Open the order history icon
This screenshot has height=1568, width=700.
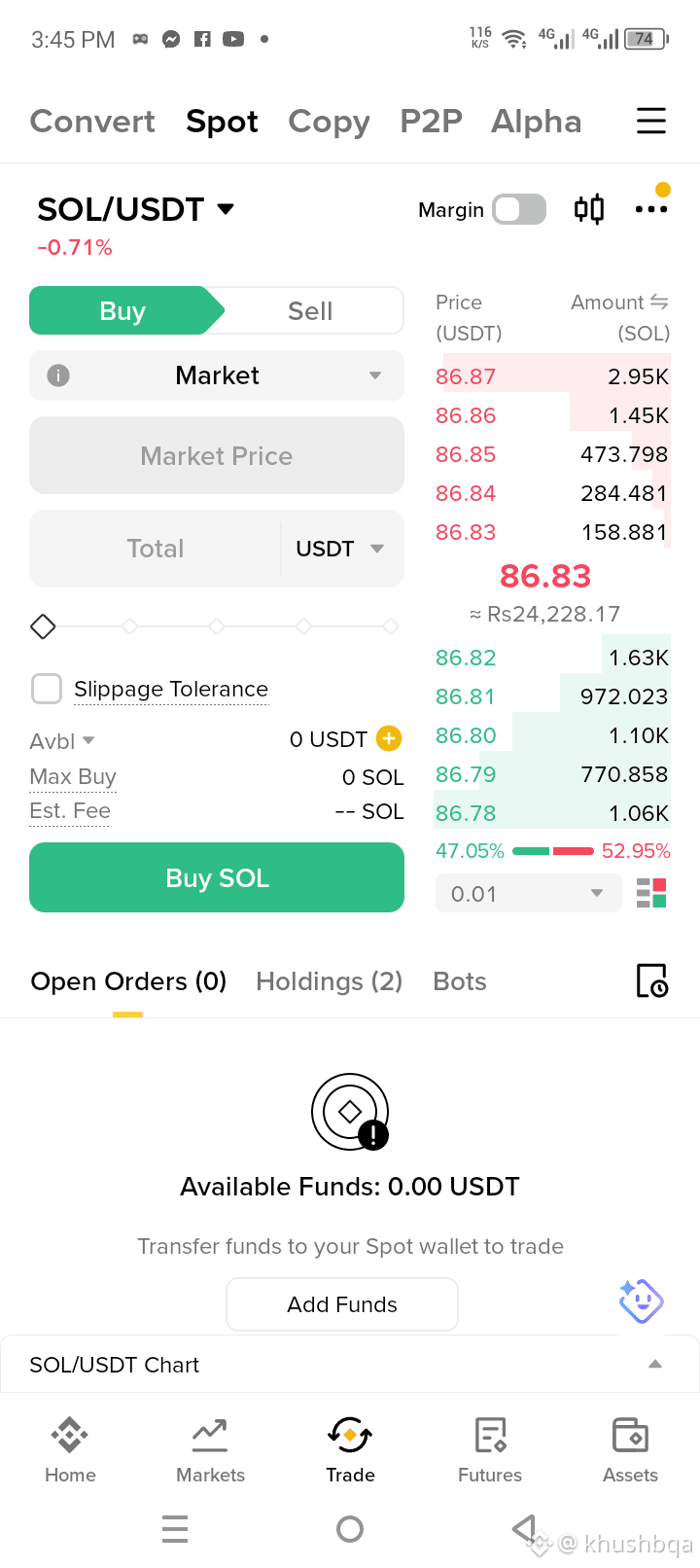click(x=651, y=980)
